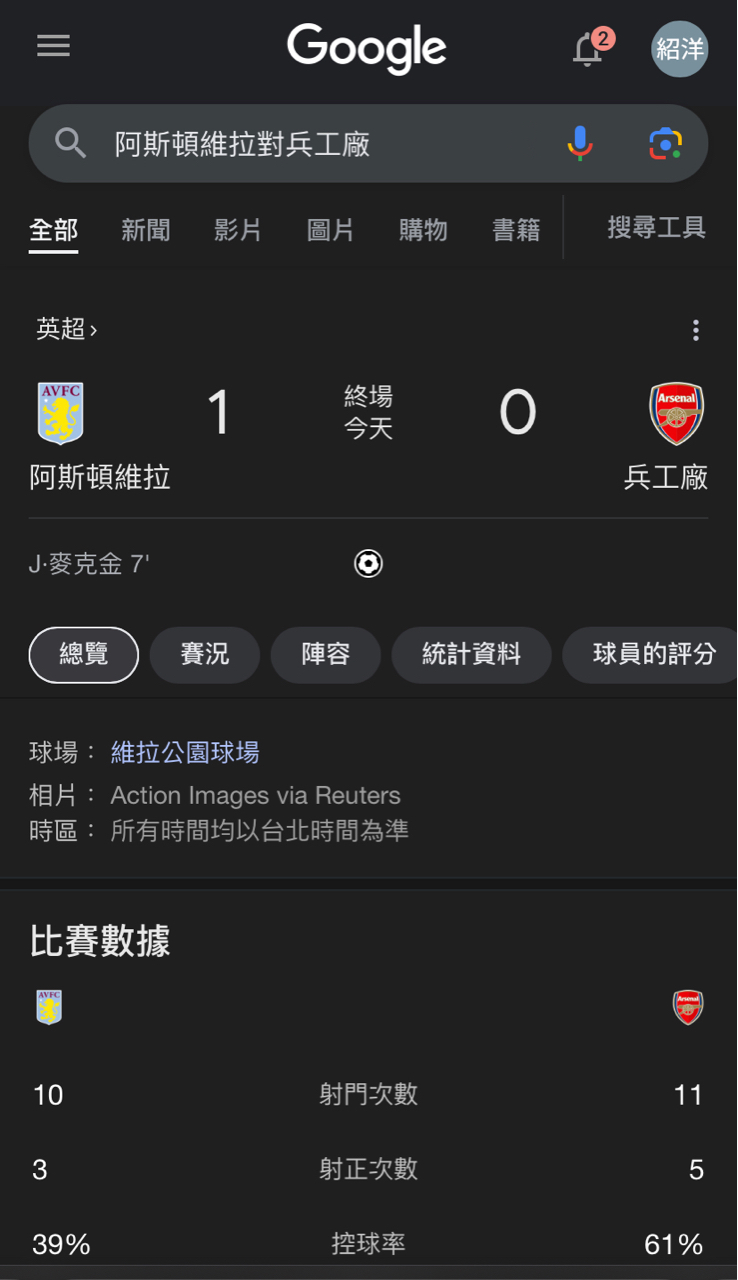
Task: Select the 統計資料 chip
Action: tap(471, 655)
